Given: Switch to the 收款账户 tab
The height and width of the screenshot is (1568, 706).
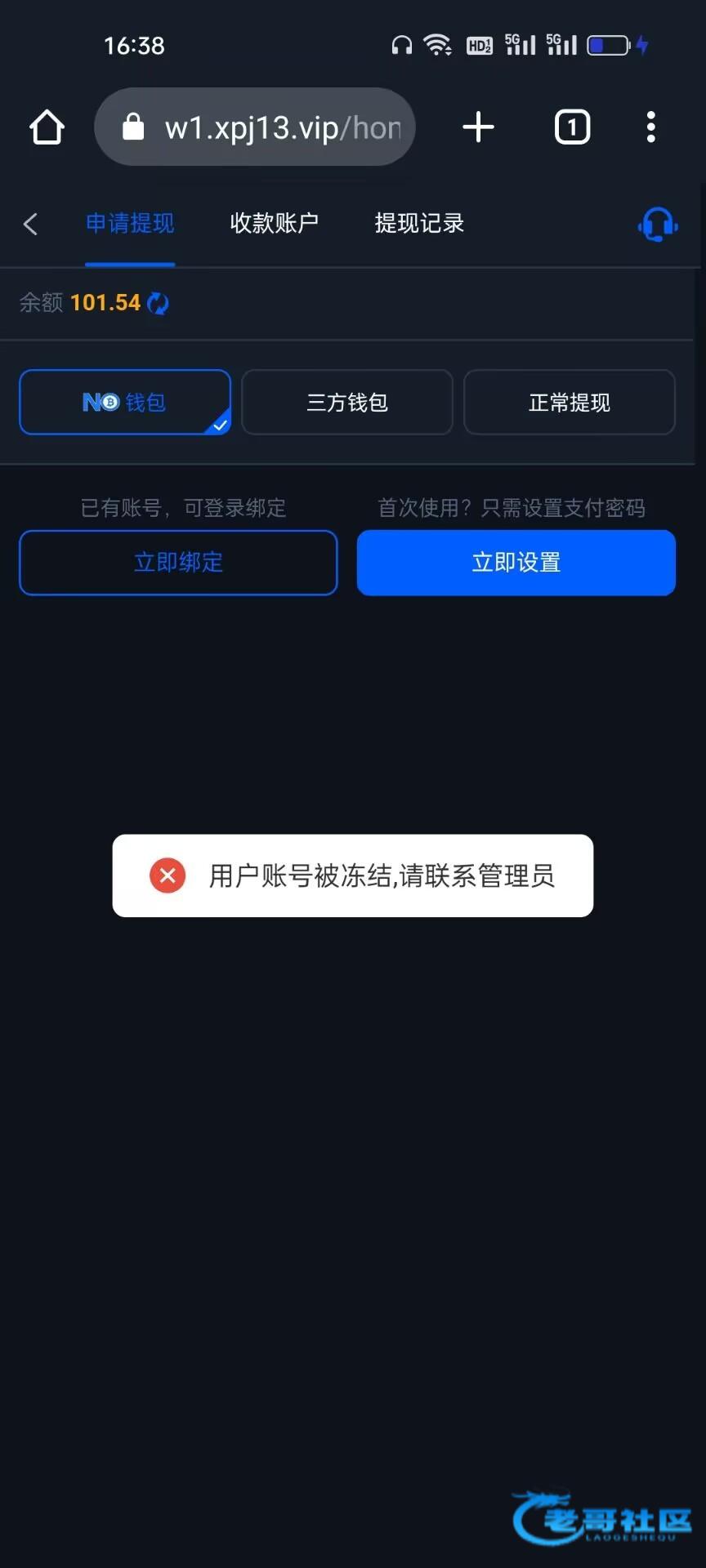Looking at the screenshot, I should 274,223.
